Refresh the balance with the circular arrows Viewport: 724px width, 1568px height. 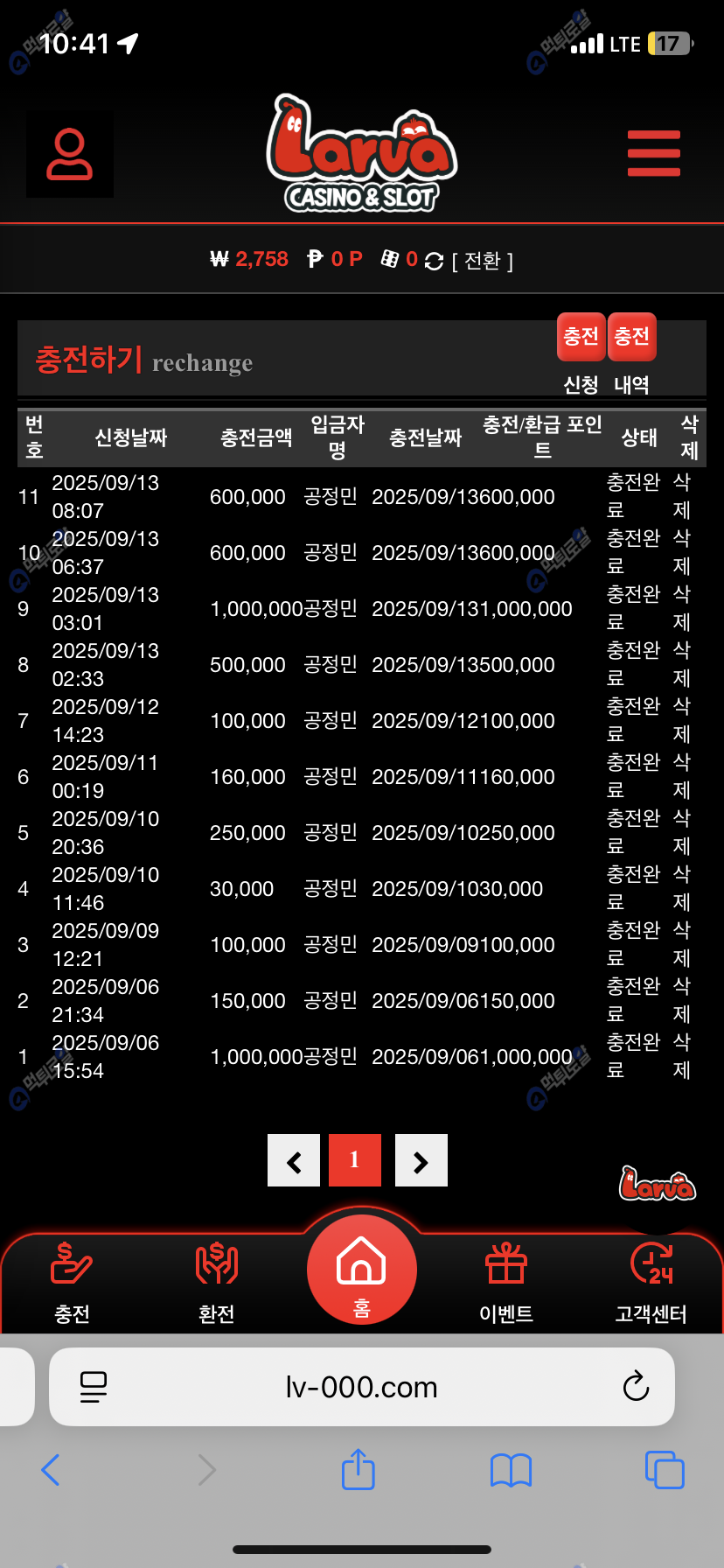pyautogui.click(x=434, y=261)
